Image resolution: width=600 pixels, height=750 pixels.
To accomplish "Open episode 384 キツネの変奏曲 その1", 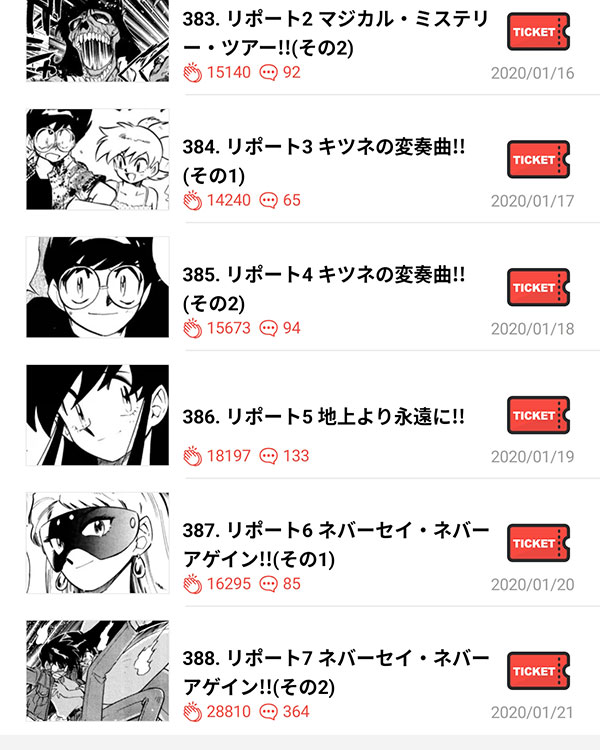I will pos(325,160).
